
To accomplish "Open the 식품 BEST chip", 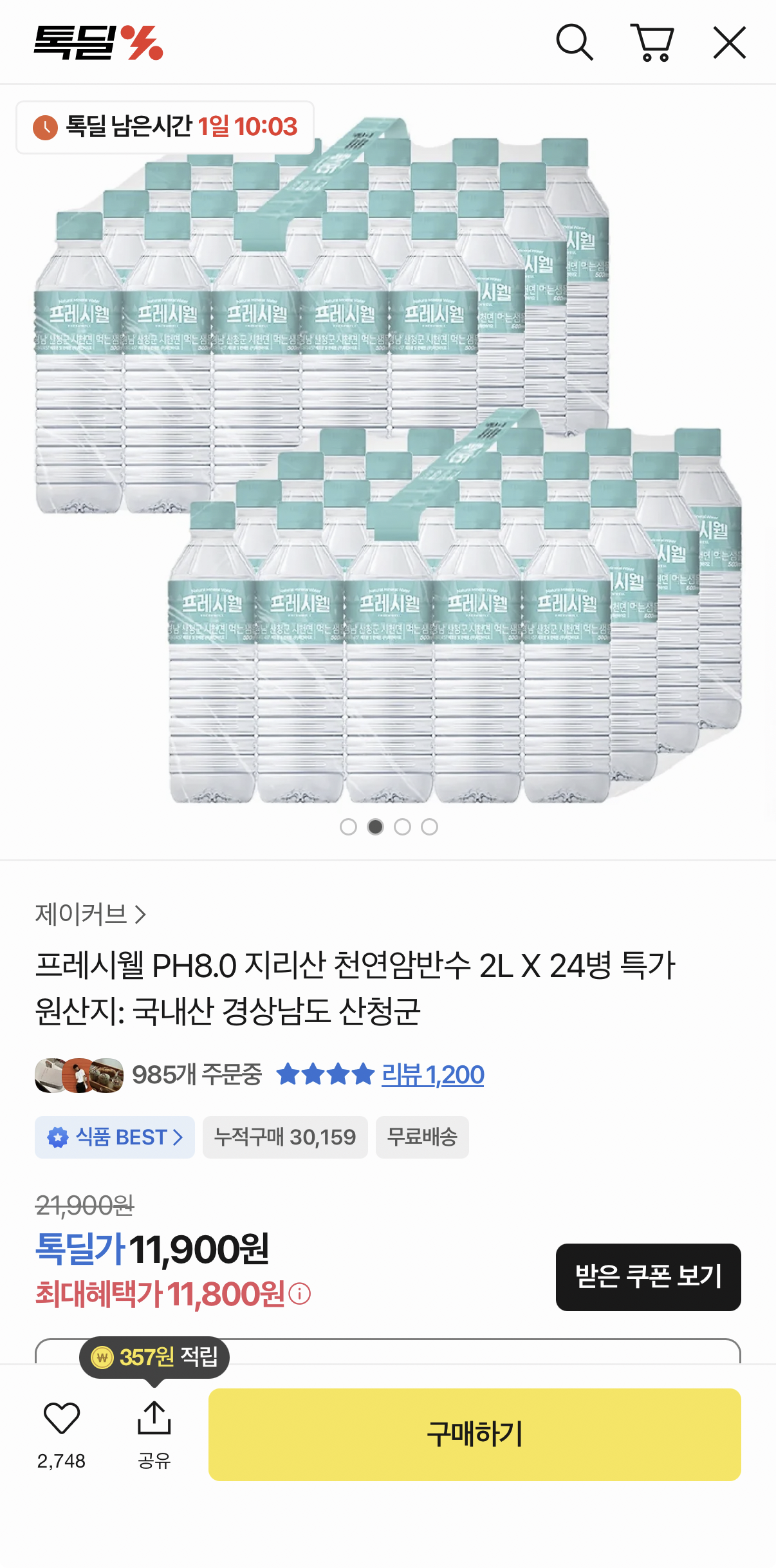I will (x=115, y=1137).
